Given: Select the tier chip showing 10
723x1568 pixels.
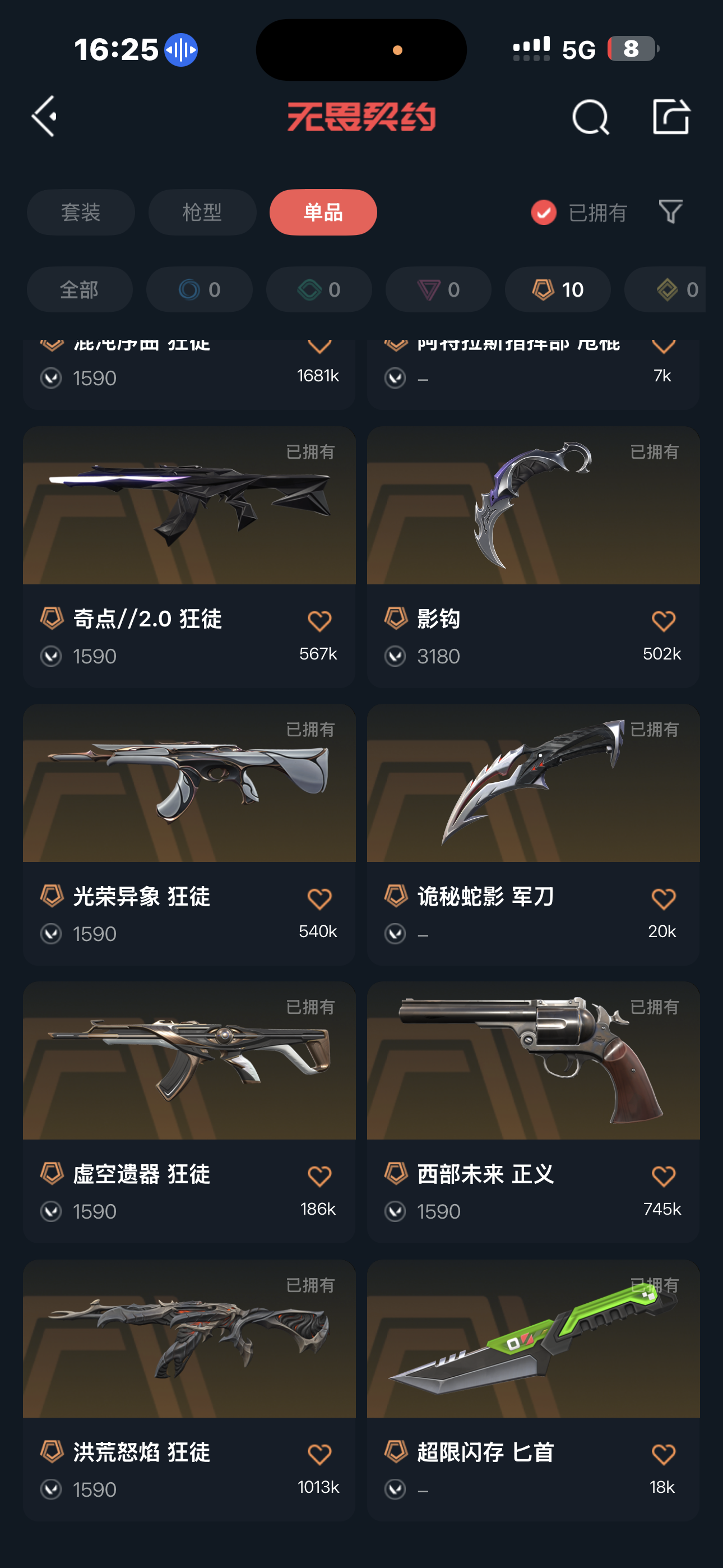Looking at the screenshot, I should [x=558, y=290].
